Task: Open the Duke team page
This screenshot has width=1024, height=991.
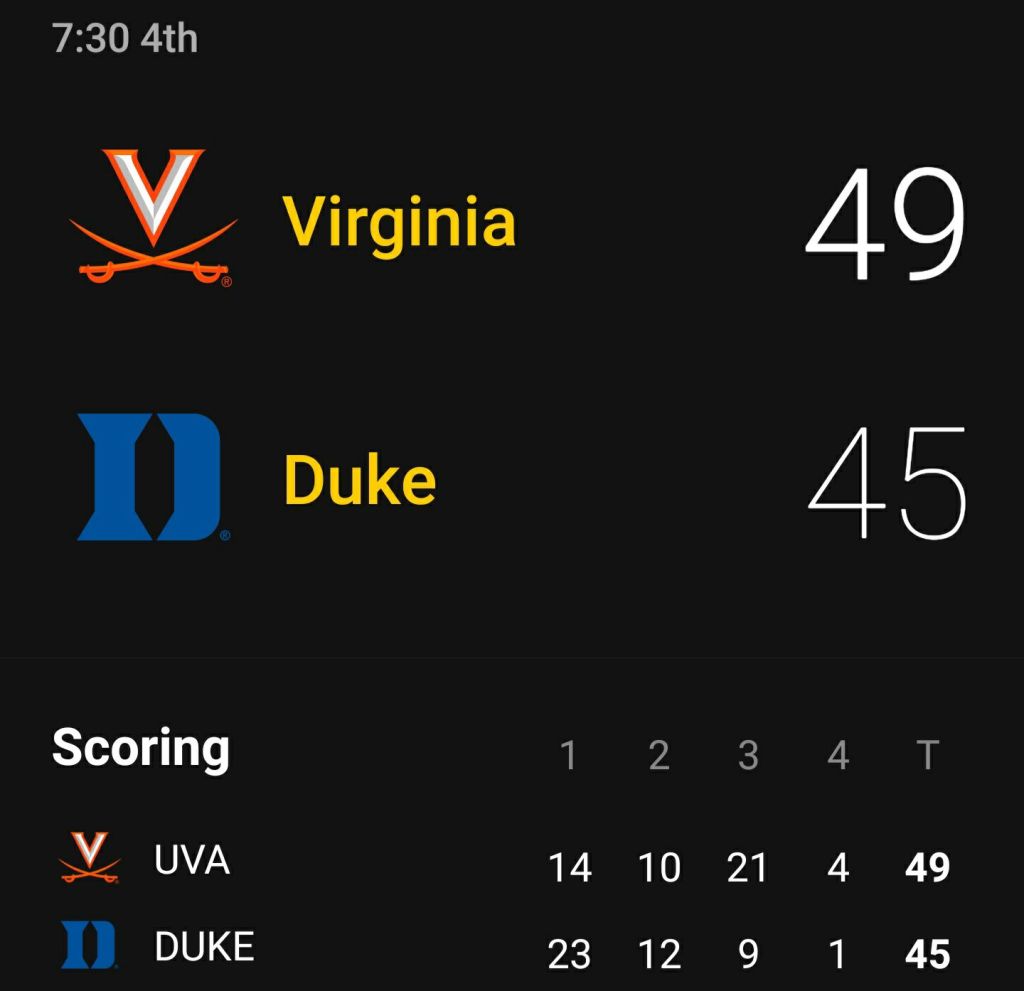Action: (360, 479)
